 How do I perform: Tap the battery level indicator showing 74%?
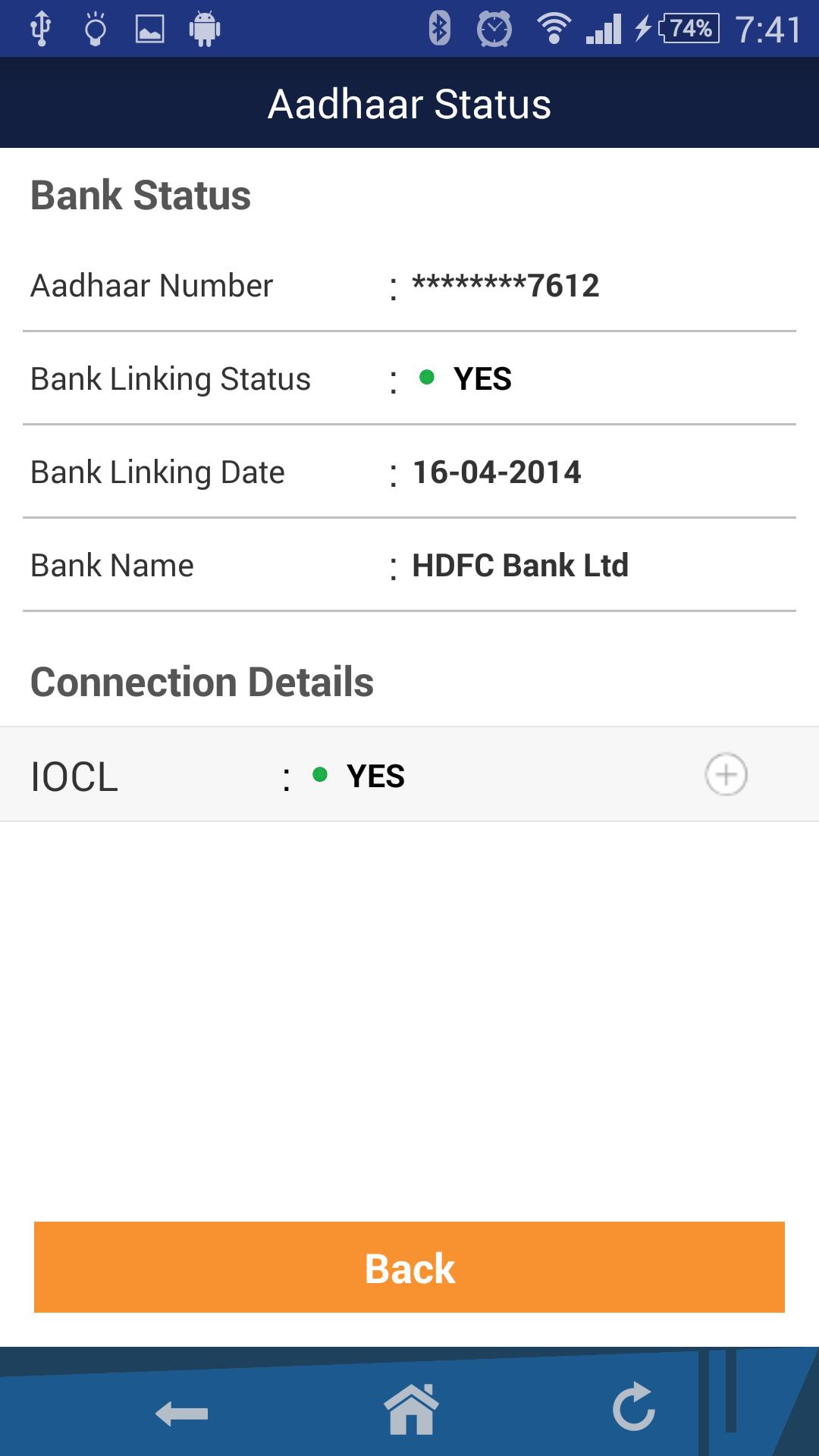[x=687, y=29]
